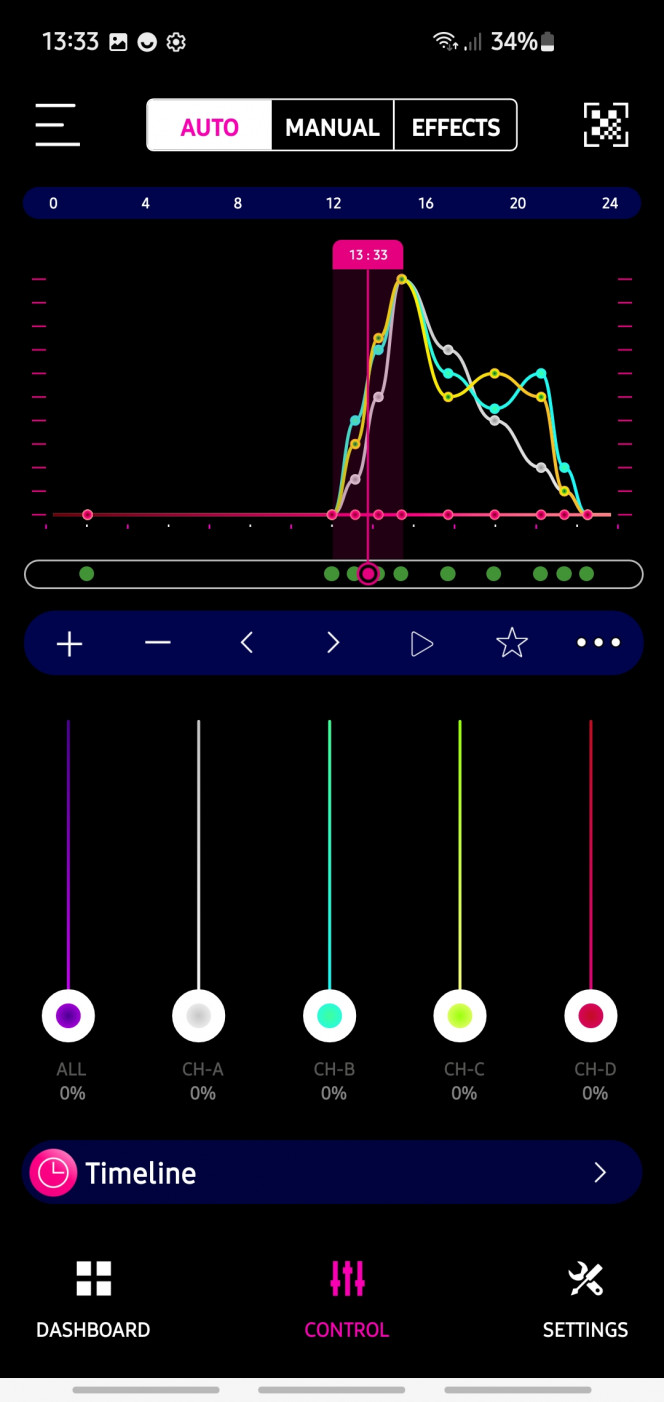664x1402 pixels.
Task: Tap the CH-D slider knob
Action: point(591,1016)
